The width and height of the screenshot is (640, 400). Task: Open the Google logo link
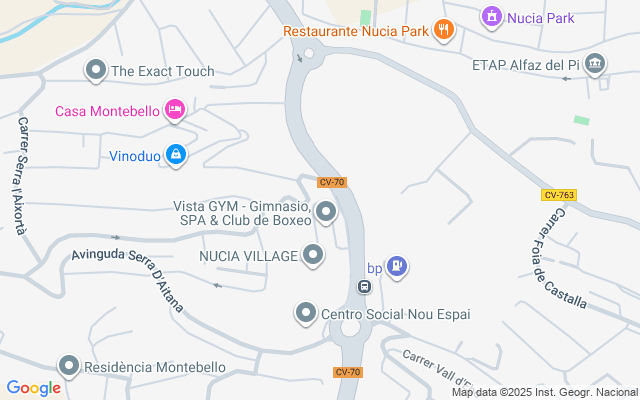point(33,388)
